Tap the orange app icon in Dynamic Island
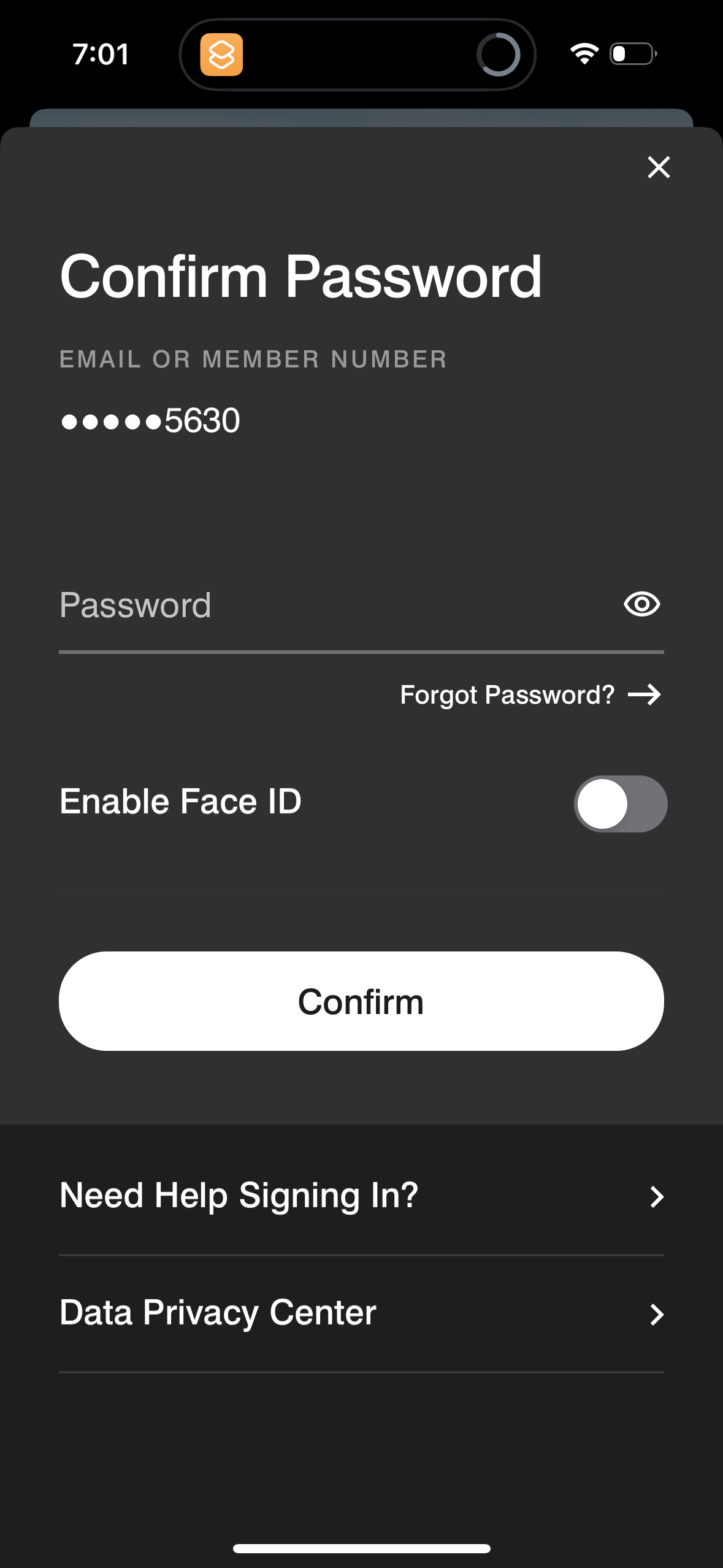The image size is (723, 1568). pos(223,54)
